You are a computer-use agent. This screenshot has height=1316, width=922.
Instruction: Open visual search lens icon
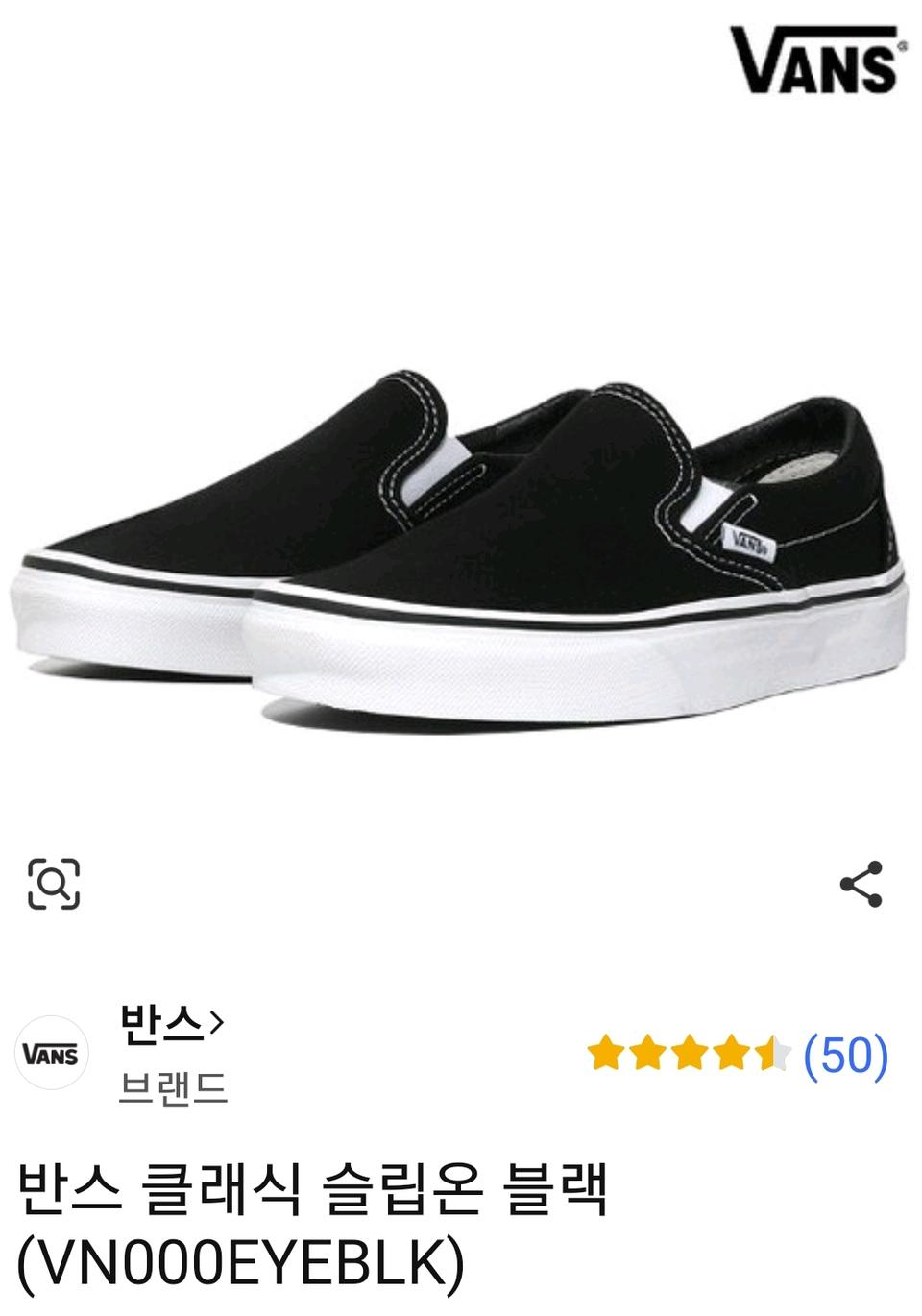[x=54, y=883]
